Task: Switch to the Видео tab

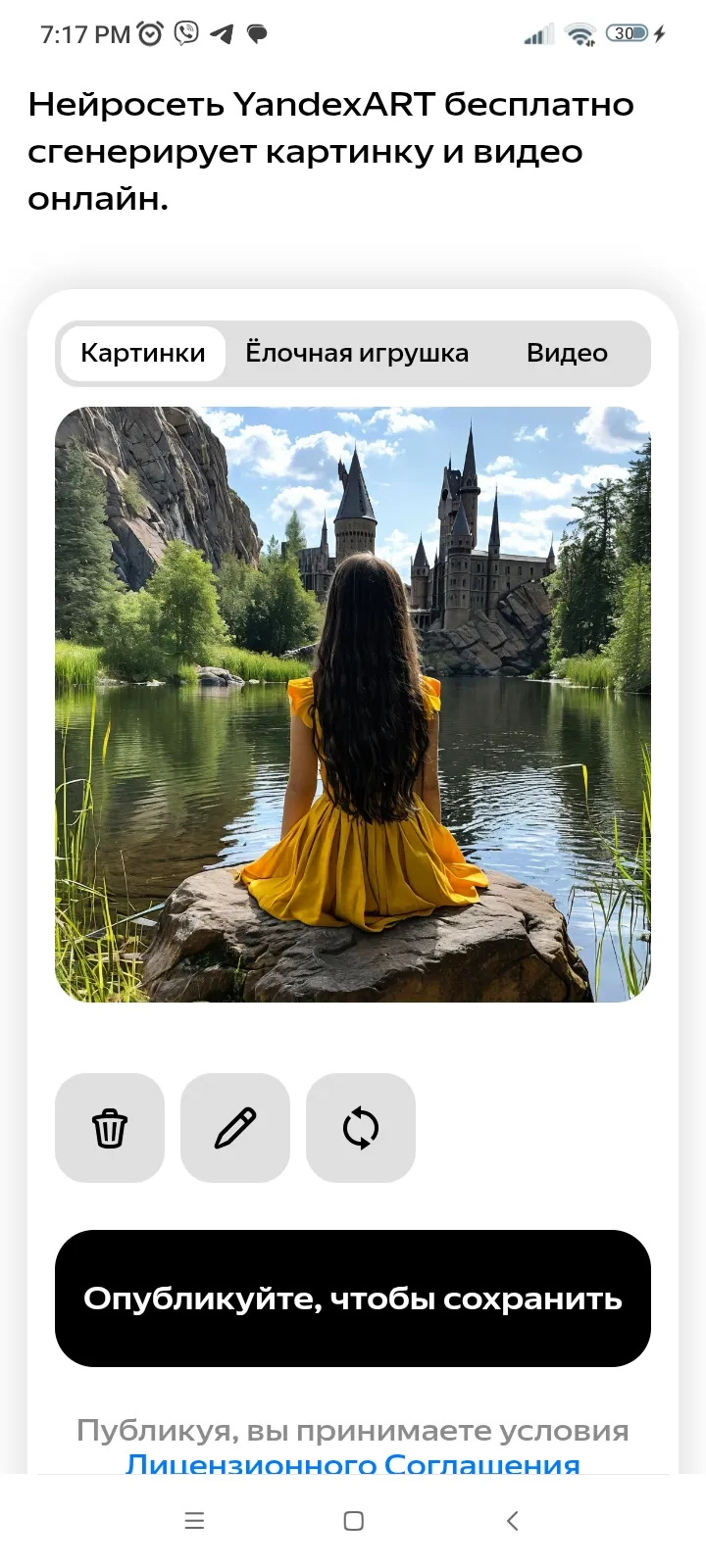Action: (567, 353)
